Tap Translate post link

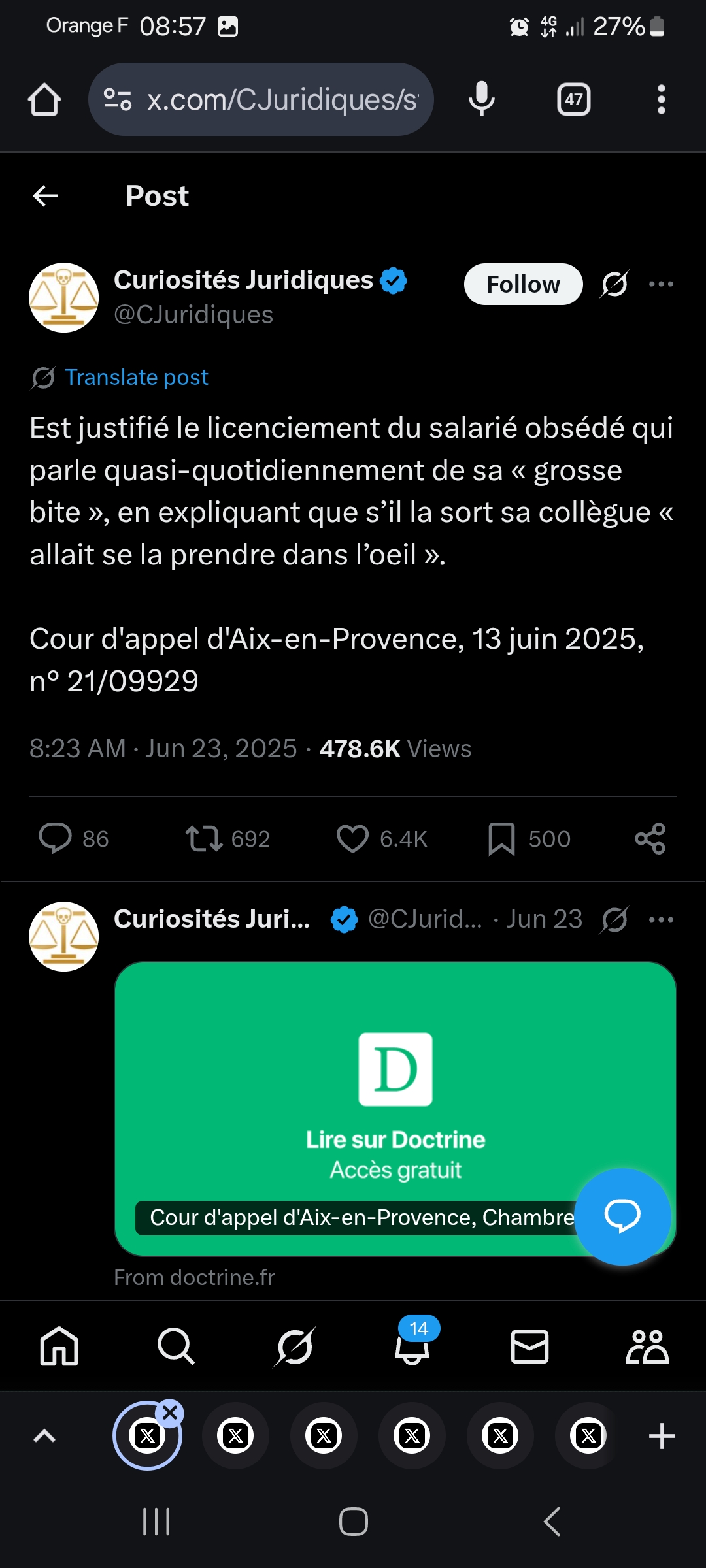tap(136, 377)
